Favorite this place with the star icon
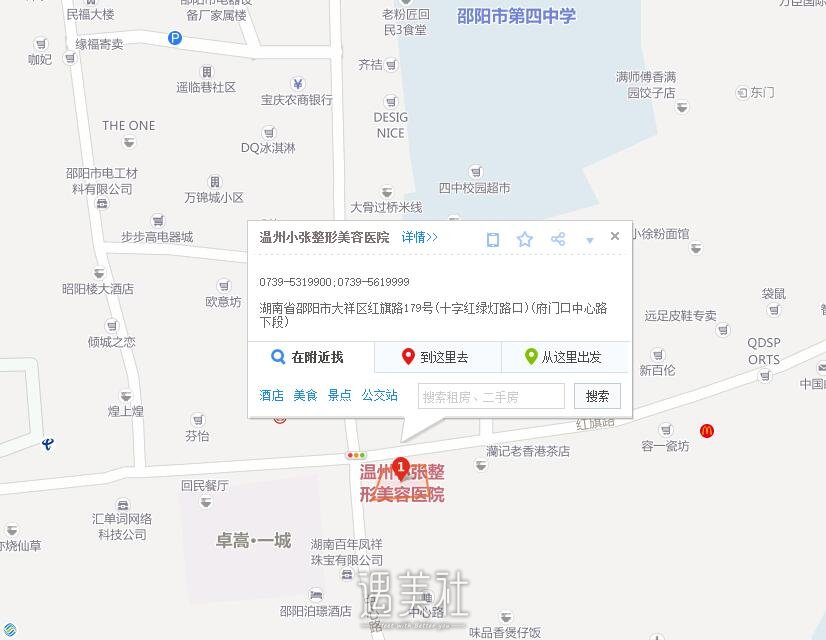The width and height of the screenshot is (826, 640). (x=524, y=239)
